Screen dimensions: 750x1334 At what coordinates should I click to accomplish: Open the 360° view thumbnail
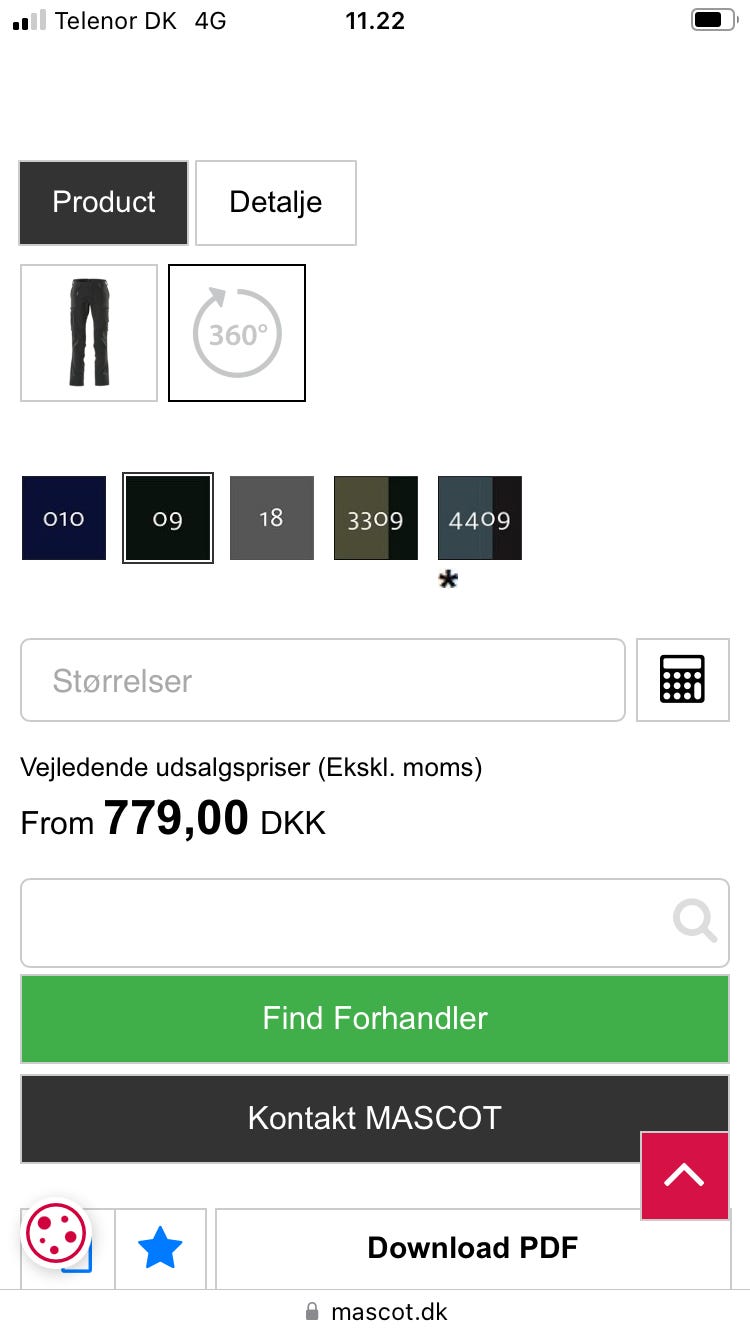tap(237, 333)
